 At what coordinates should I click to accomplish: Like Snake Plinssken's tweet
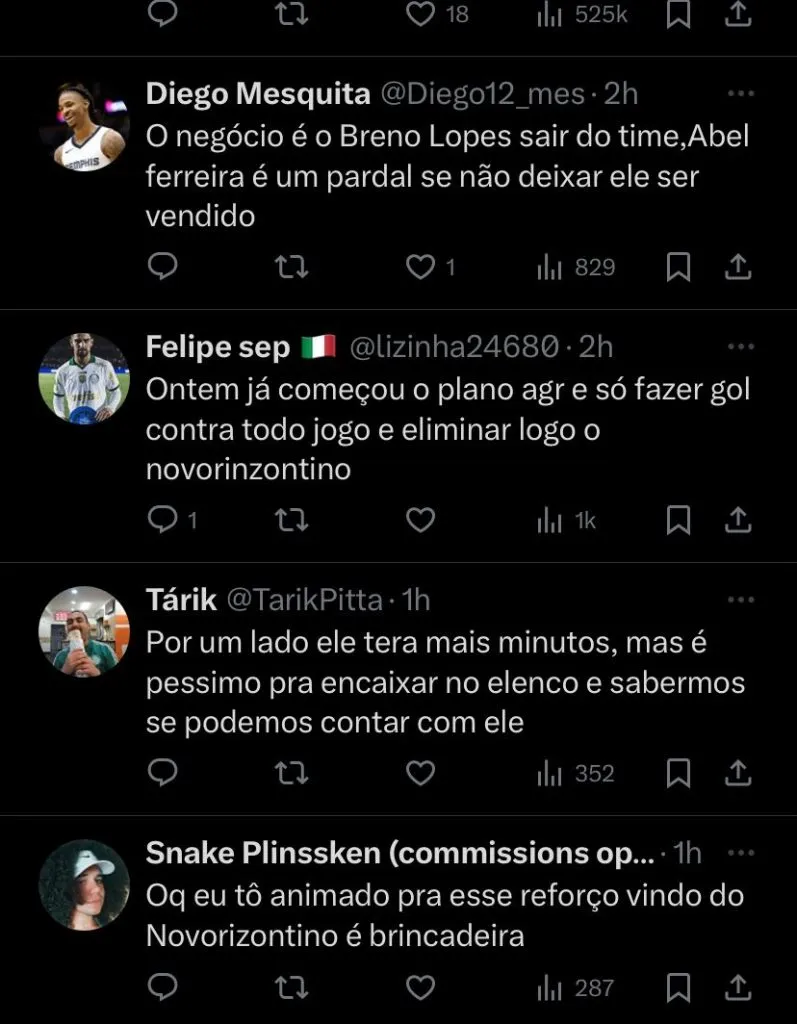point(421,988)
